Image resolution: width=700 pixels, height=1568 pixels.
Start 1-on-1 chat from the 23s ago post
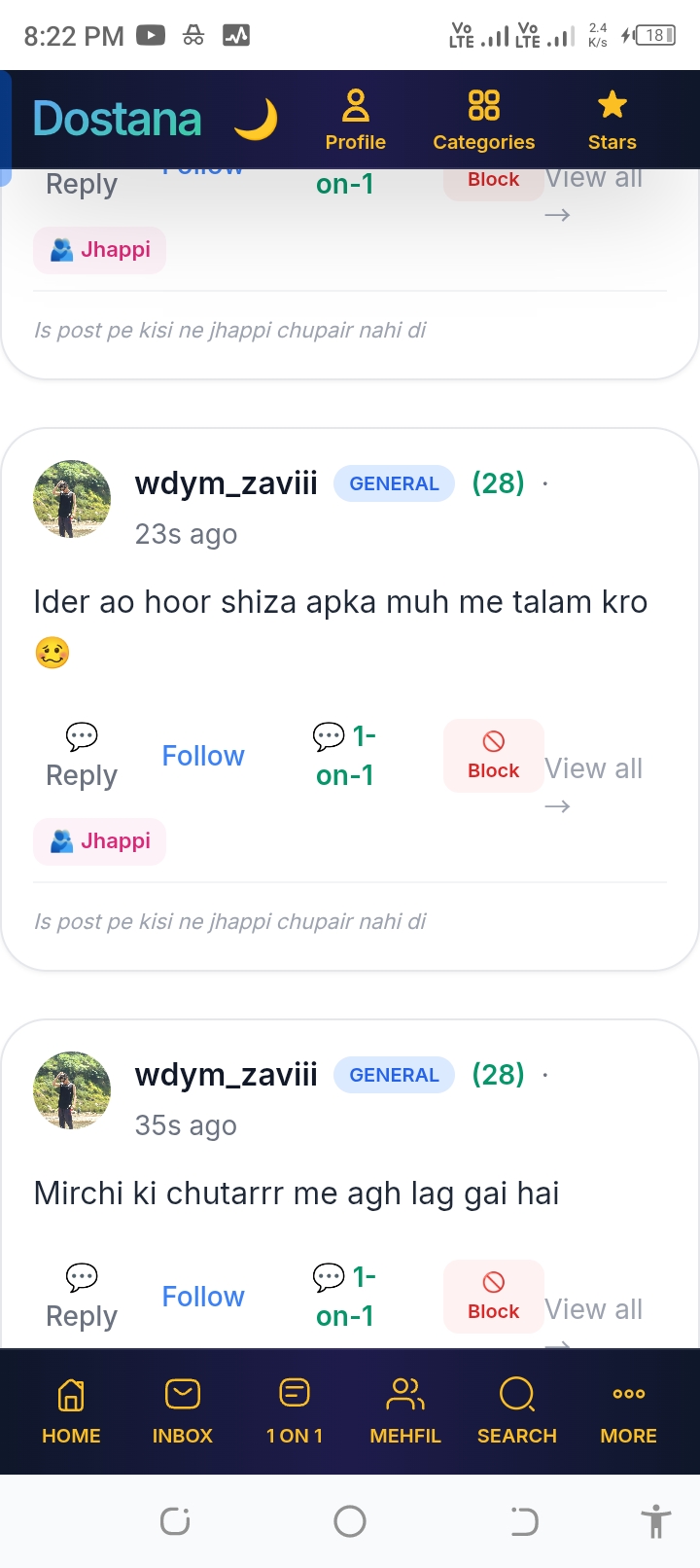coord(344,756)
